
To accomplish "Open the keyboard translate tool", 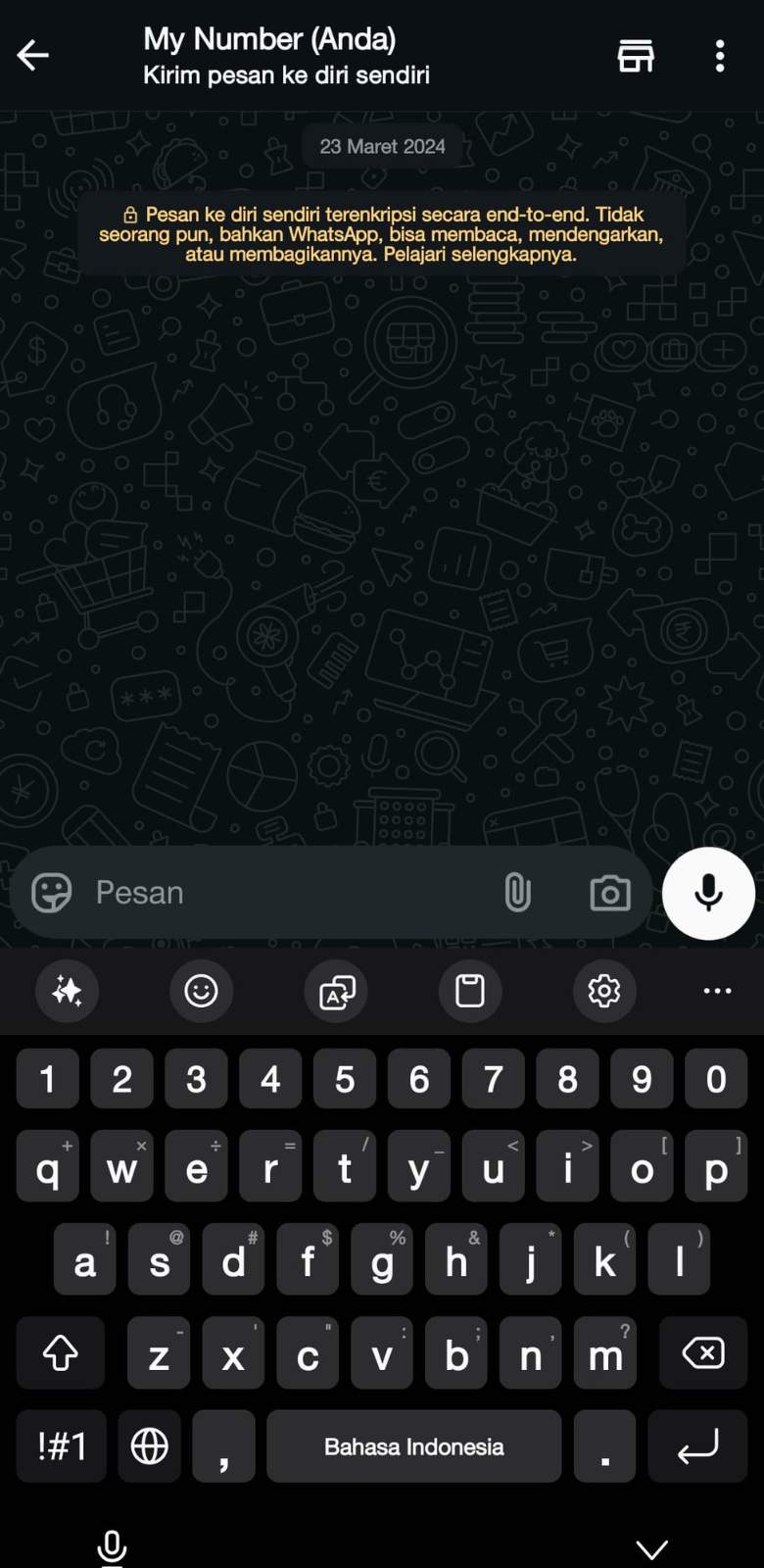I will click(x=336, y=991).
